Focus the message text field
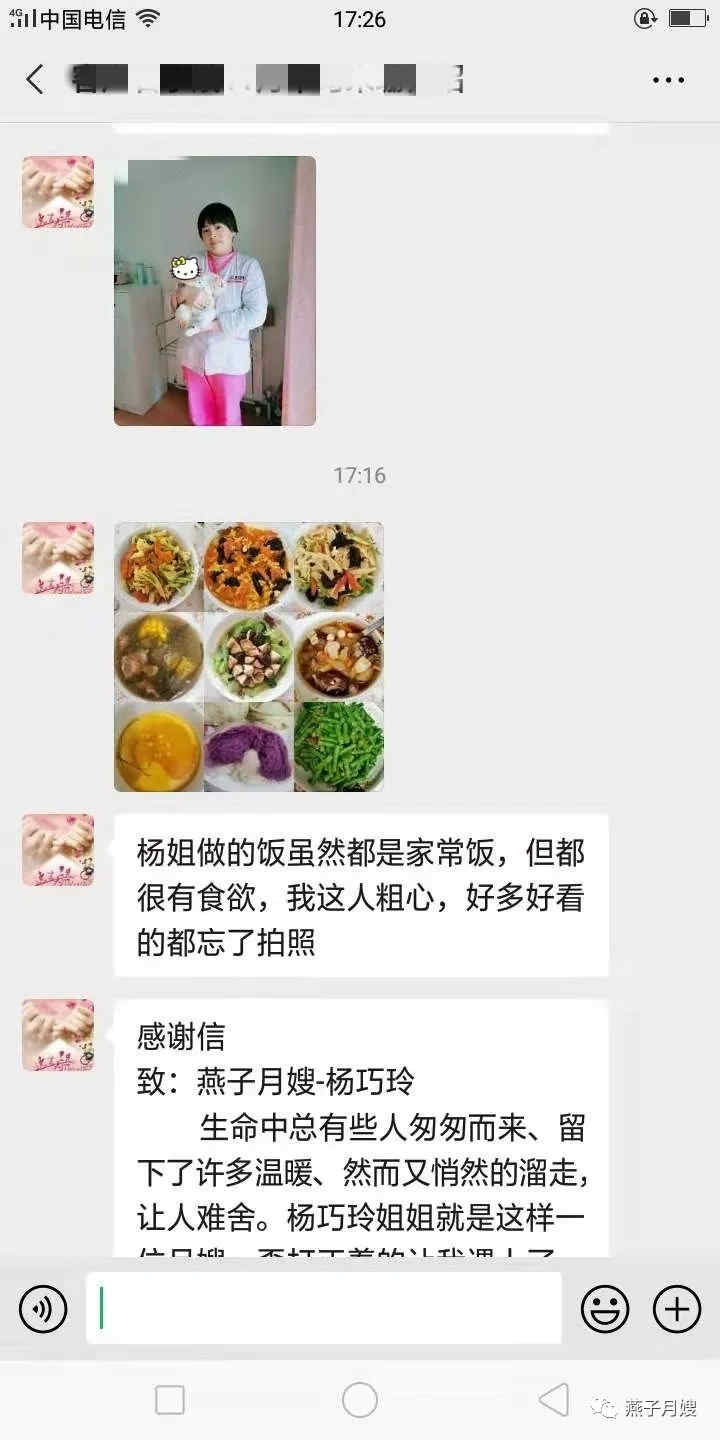 (x=323, y=1308)
